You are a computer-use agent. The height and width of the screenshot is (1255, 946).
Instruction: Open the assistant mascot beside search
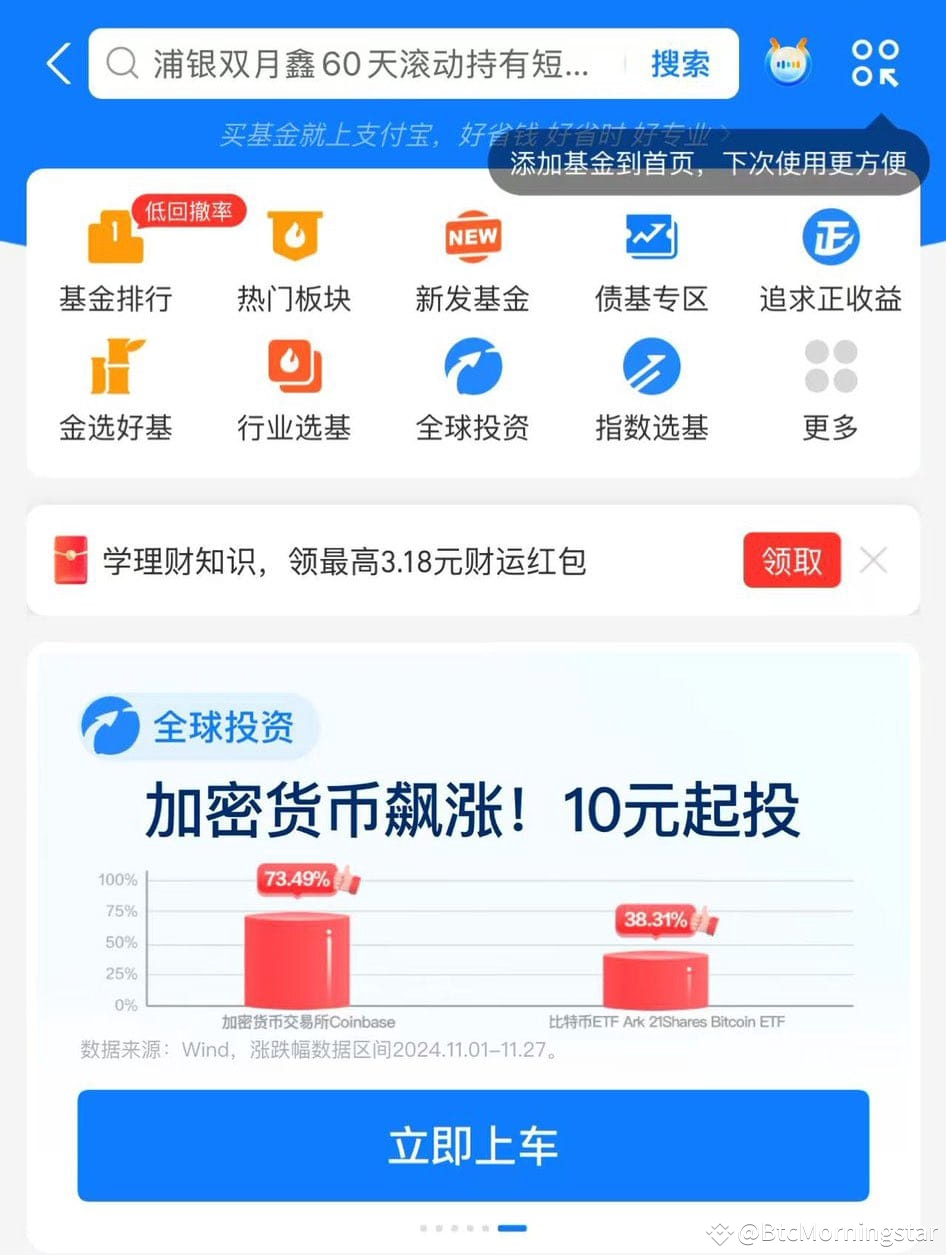(x=788, y=60)
